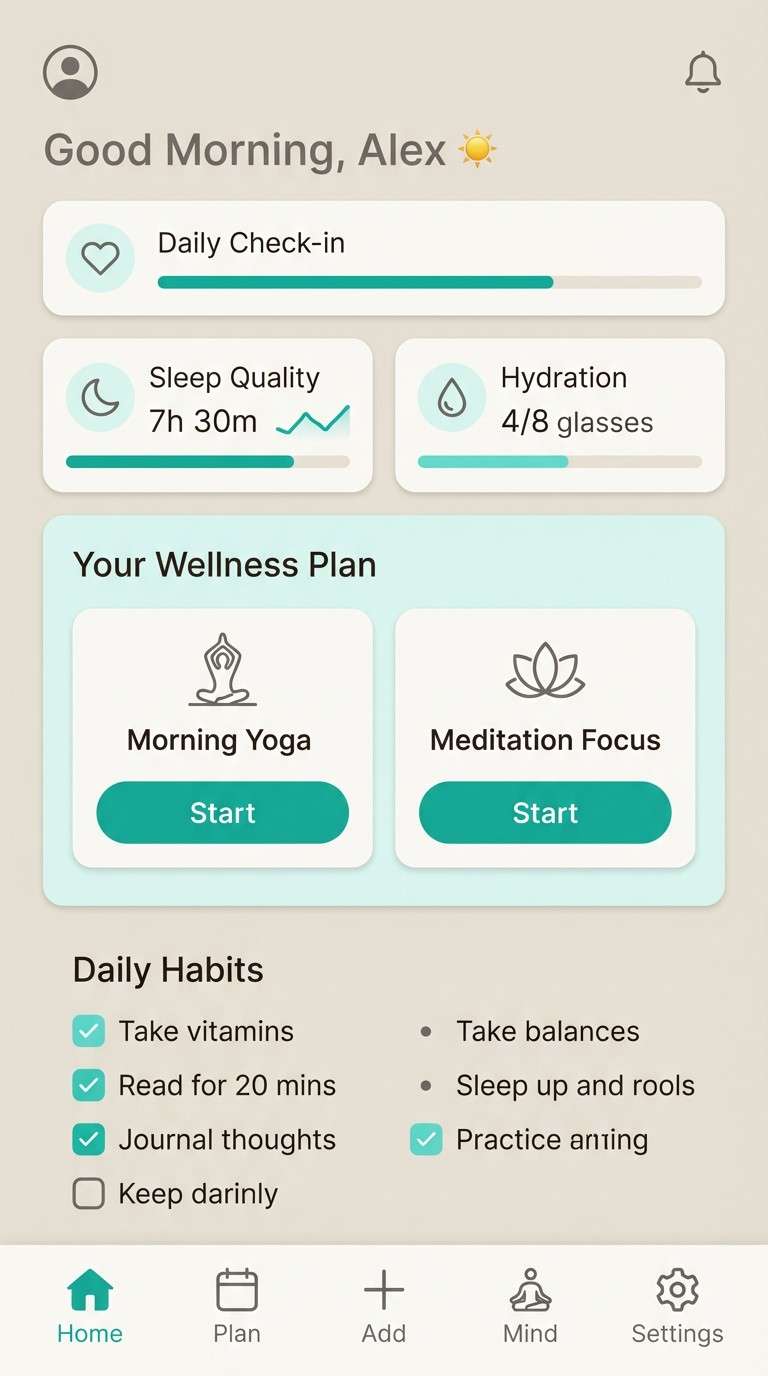
Task: Uncheck the Take vitamins habit
Action: tap(88, 1030)
